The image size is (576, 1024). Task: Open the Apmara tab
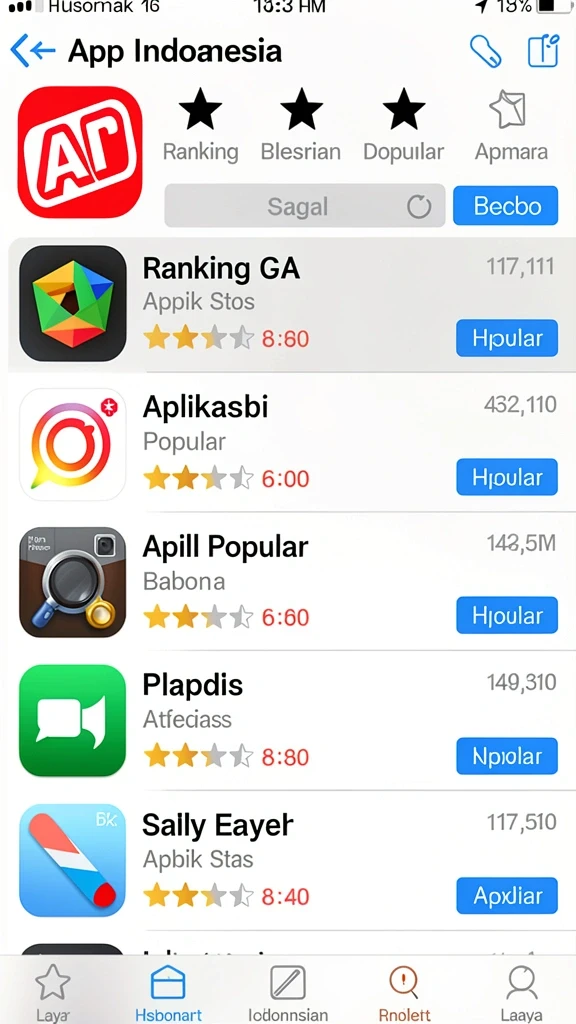pyautogui.click(x=511, y=125)
